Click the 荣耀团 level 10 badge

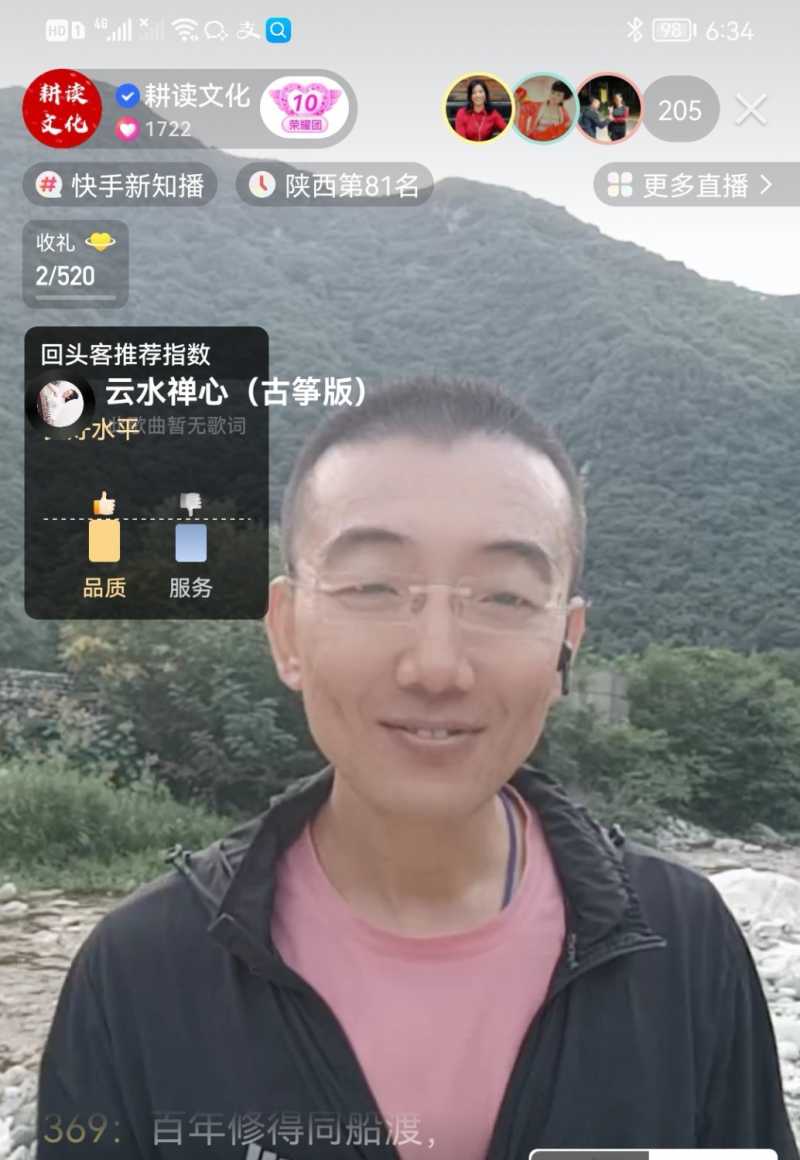pyautogui.click(x=302, y=106)
